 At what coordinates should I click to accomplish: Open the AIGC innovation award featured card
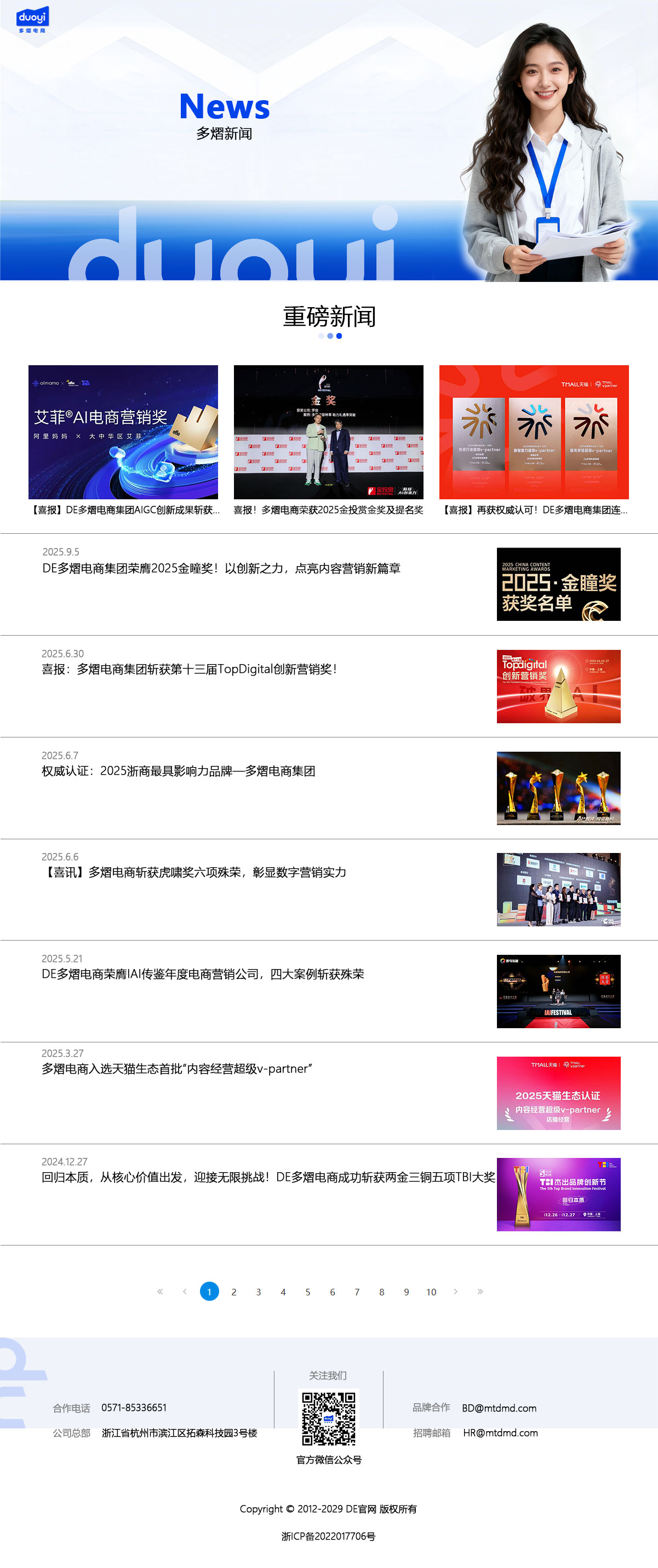click(x=123, y=432)
